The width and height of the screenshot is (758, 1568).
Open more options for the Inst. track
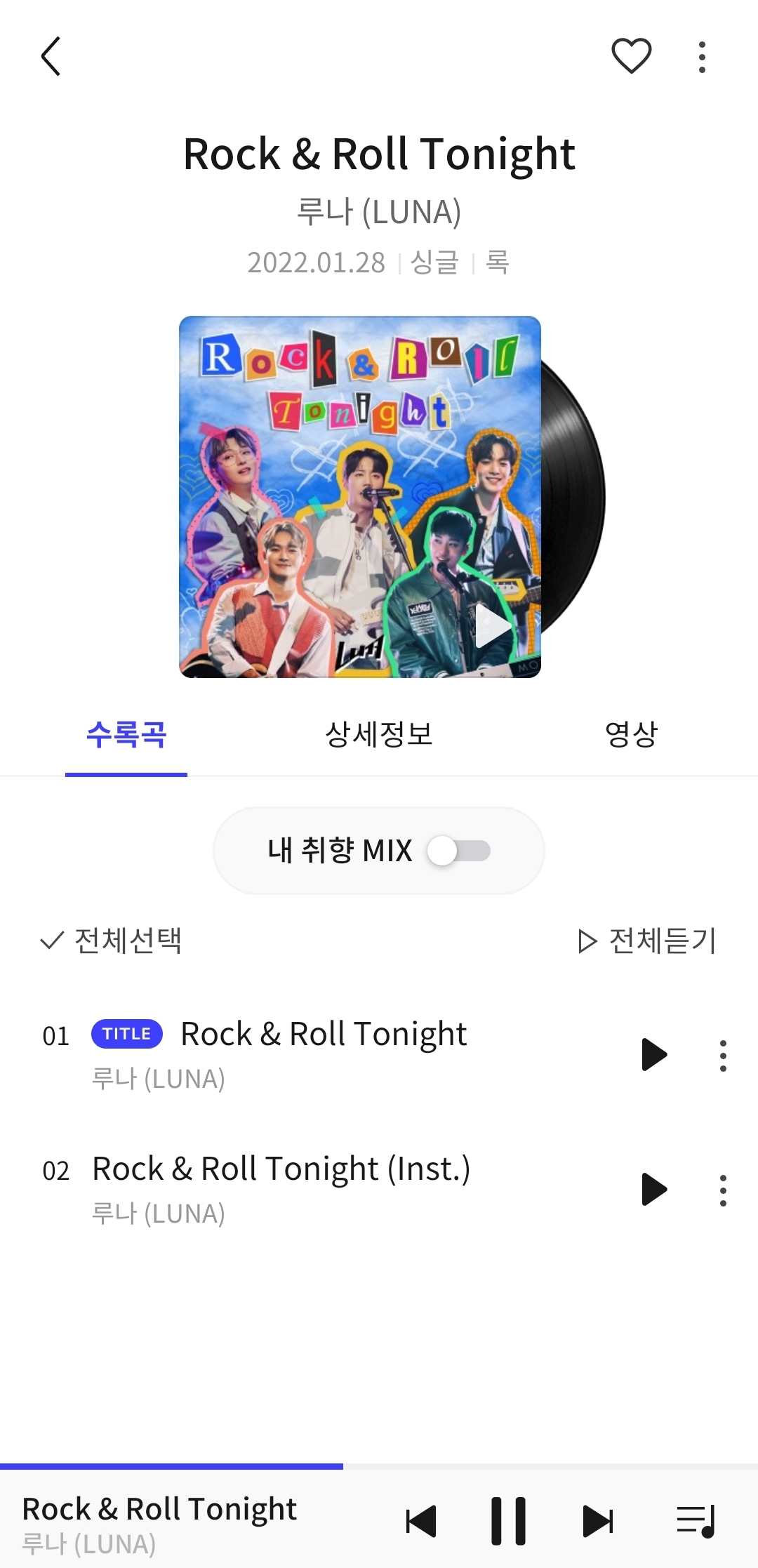click(x=723, y=1190)
